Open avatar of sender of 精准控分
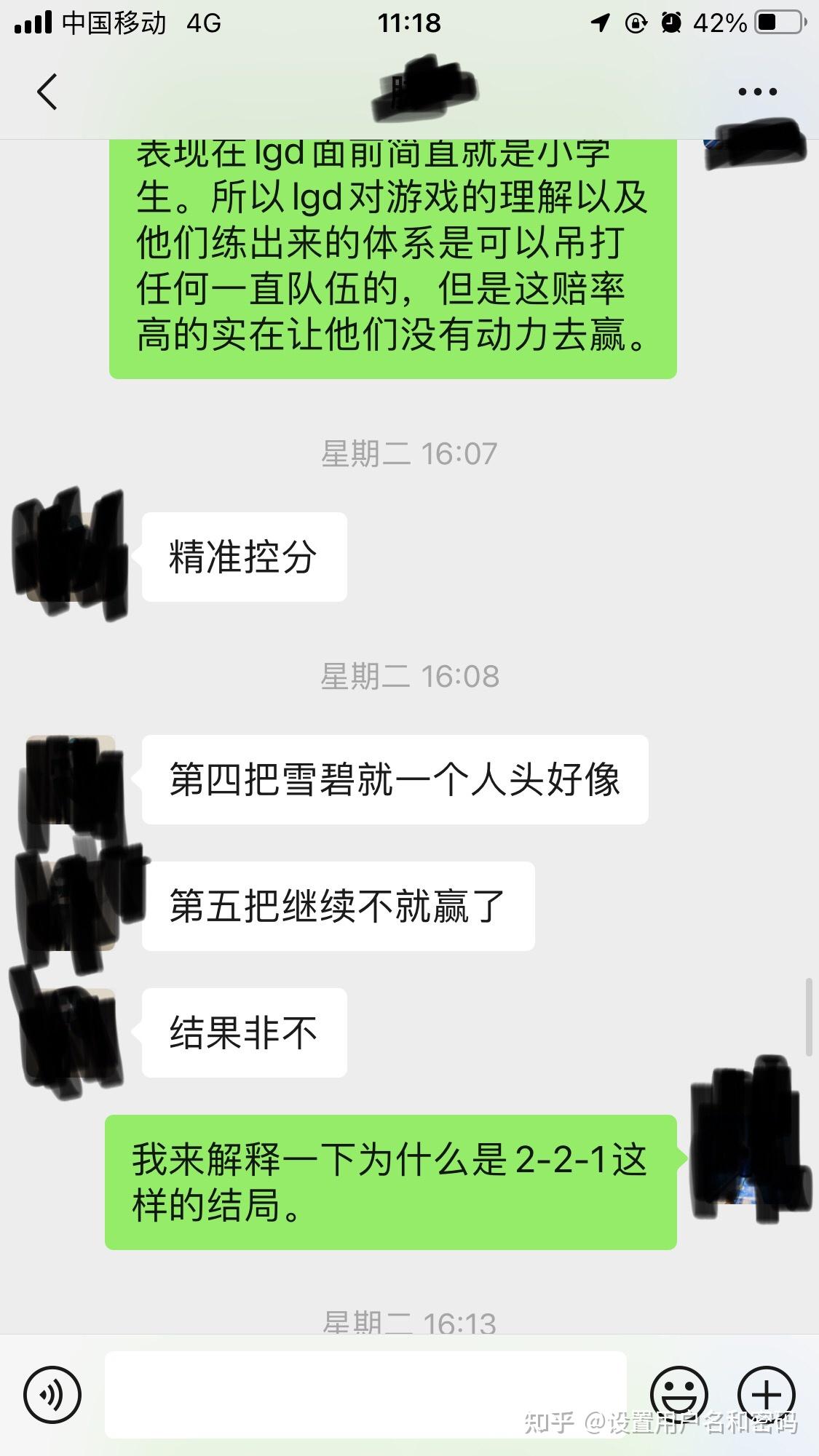 click(70, 555)
